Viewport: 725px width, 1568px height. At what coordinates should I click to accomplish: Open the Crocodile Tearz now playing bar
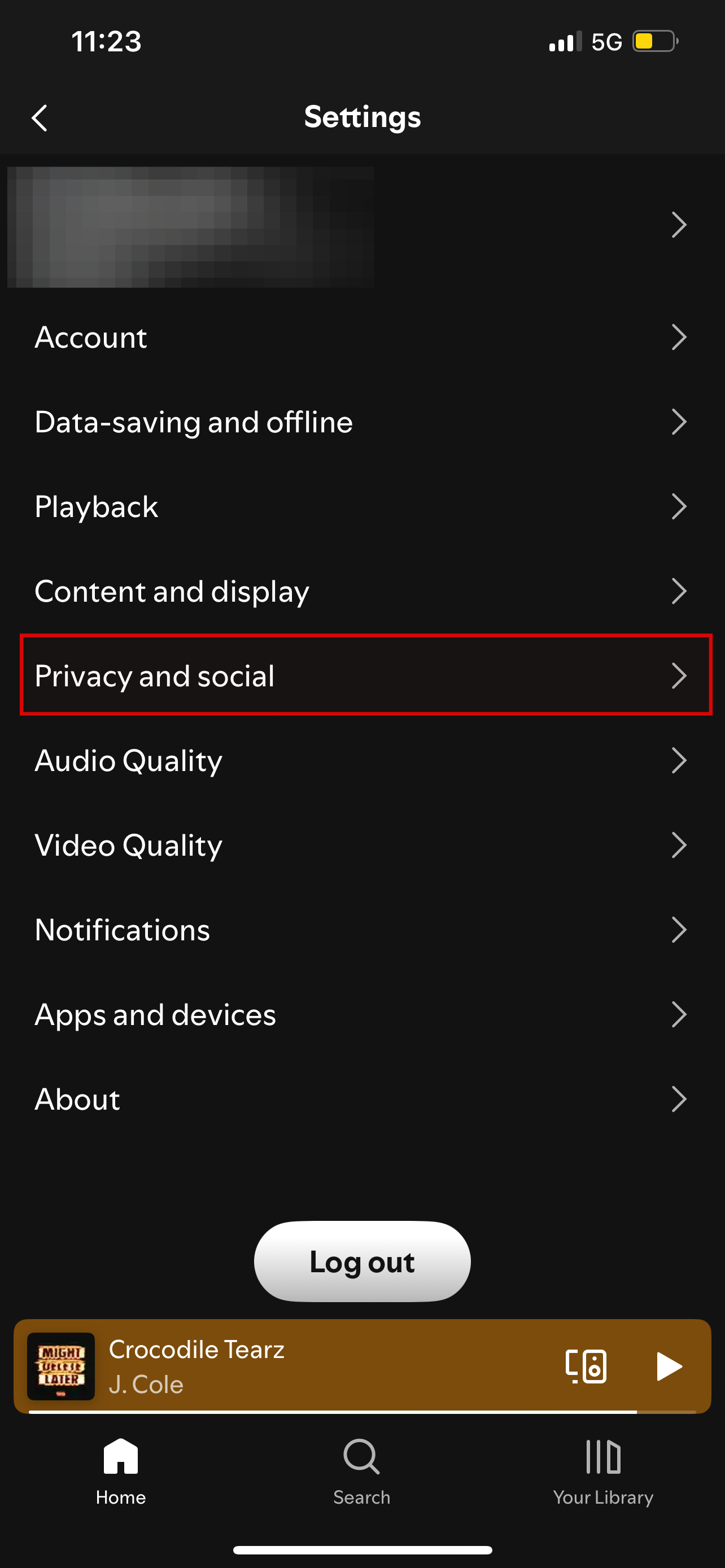point(362,1366)
